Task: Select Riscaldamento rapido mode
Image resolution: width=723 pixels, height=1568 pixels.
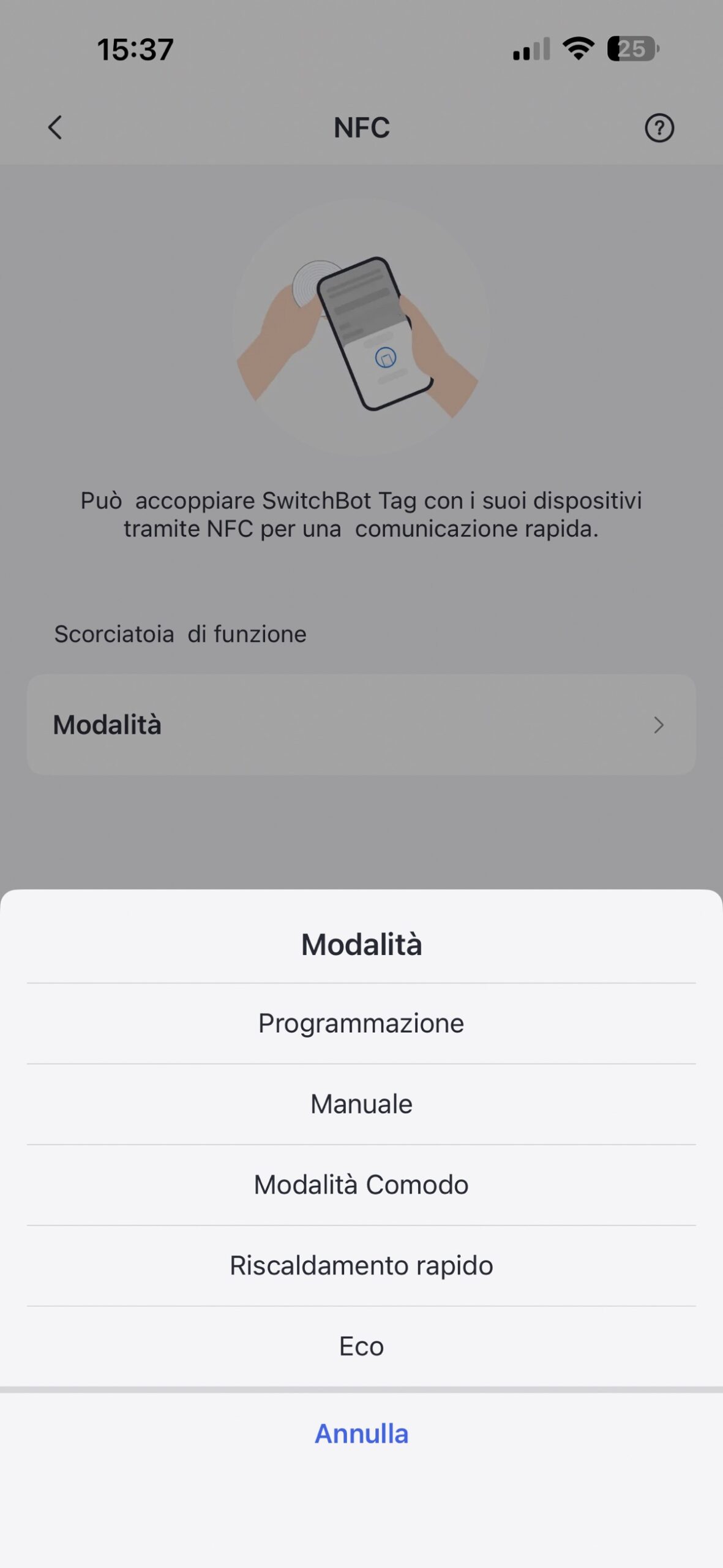Action: (x=361, y=1266)
